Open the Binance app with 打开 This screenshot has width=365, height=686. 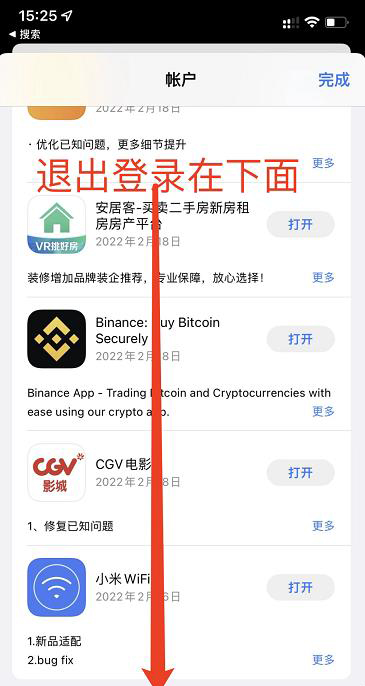tap(301, 339)
